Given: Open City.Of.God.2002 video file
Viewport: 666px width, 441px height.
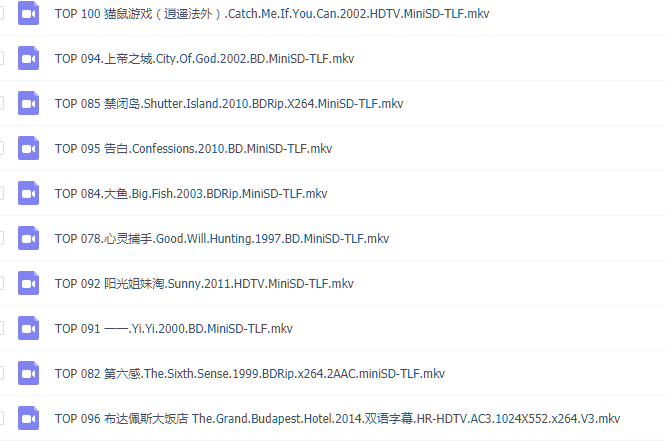Looking at the screenshot, I should click(x=204, y=59).
